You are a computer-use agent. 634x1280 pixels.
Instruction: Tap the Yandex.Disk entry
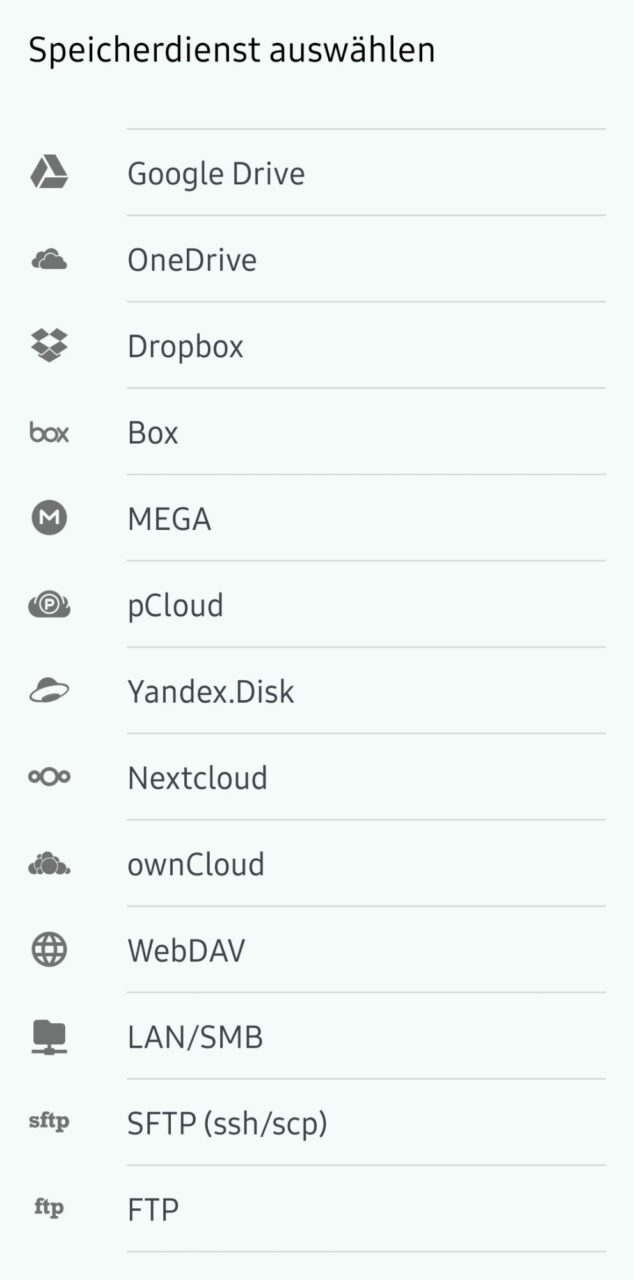tap(210, 692)
